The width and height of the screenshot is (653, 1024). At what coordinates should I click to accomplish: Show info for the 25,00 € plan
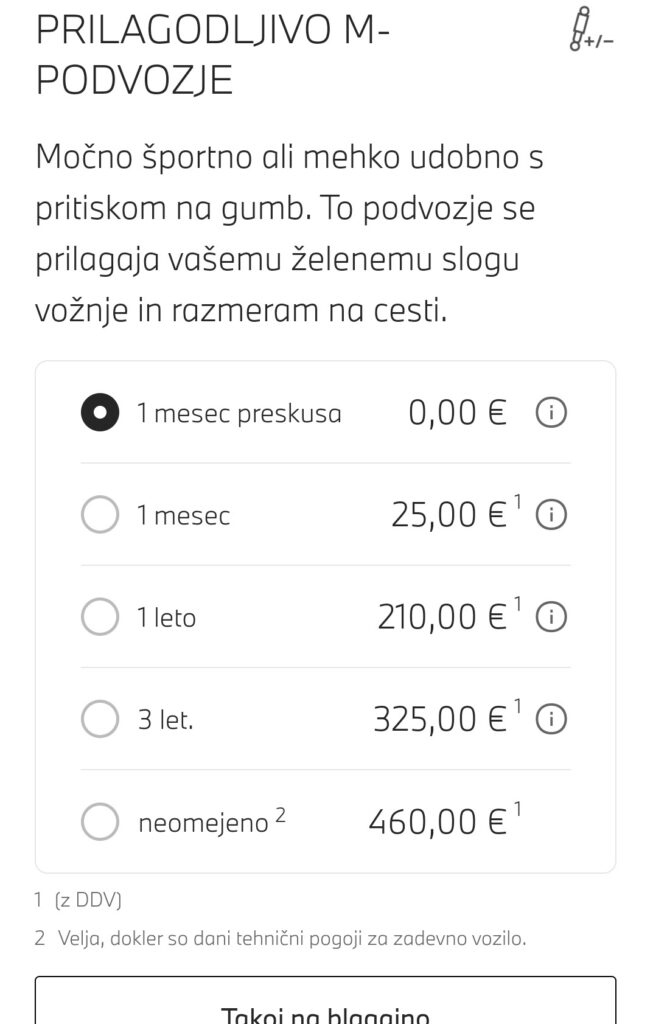tap(551, 515)
